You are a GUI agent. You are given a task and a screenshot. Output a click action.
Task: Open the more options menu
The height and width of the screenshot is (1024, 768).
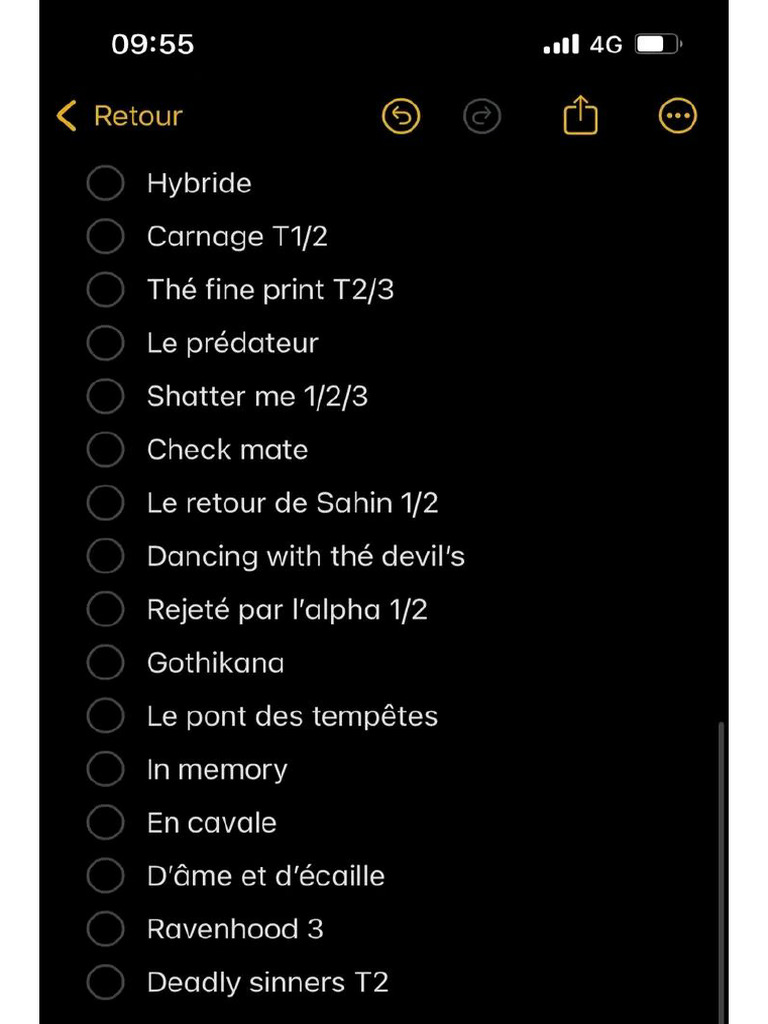click(678, 117)
